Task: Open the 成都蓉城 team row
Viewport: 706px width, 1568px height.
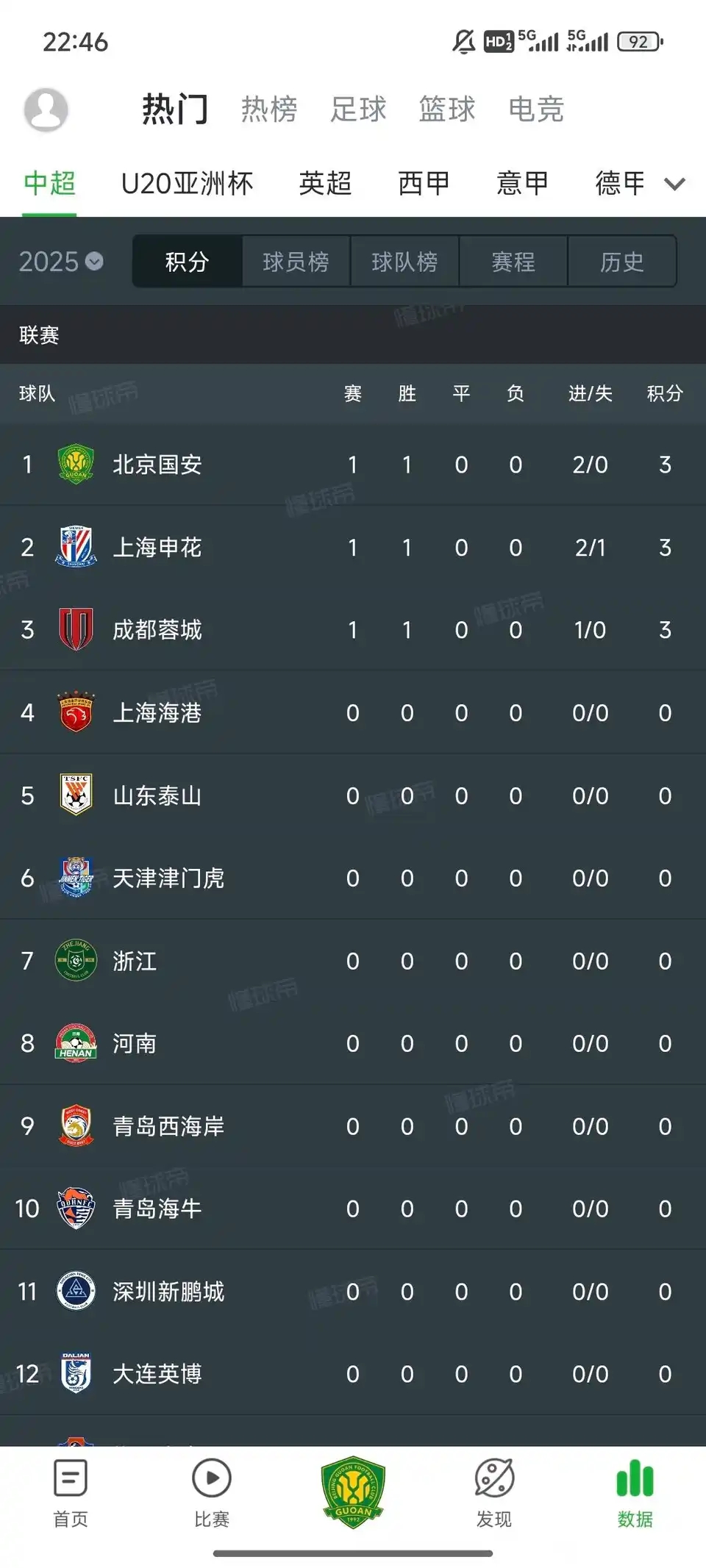Action: pyautogui.click(x=221, y=629)
